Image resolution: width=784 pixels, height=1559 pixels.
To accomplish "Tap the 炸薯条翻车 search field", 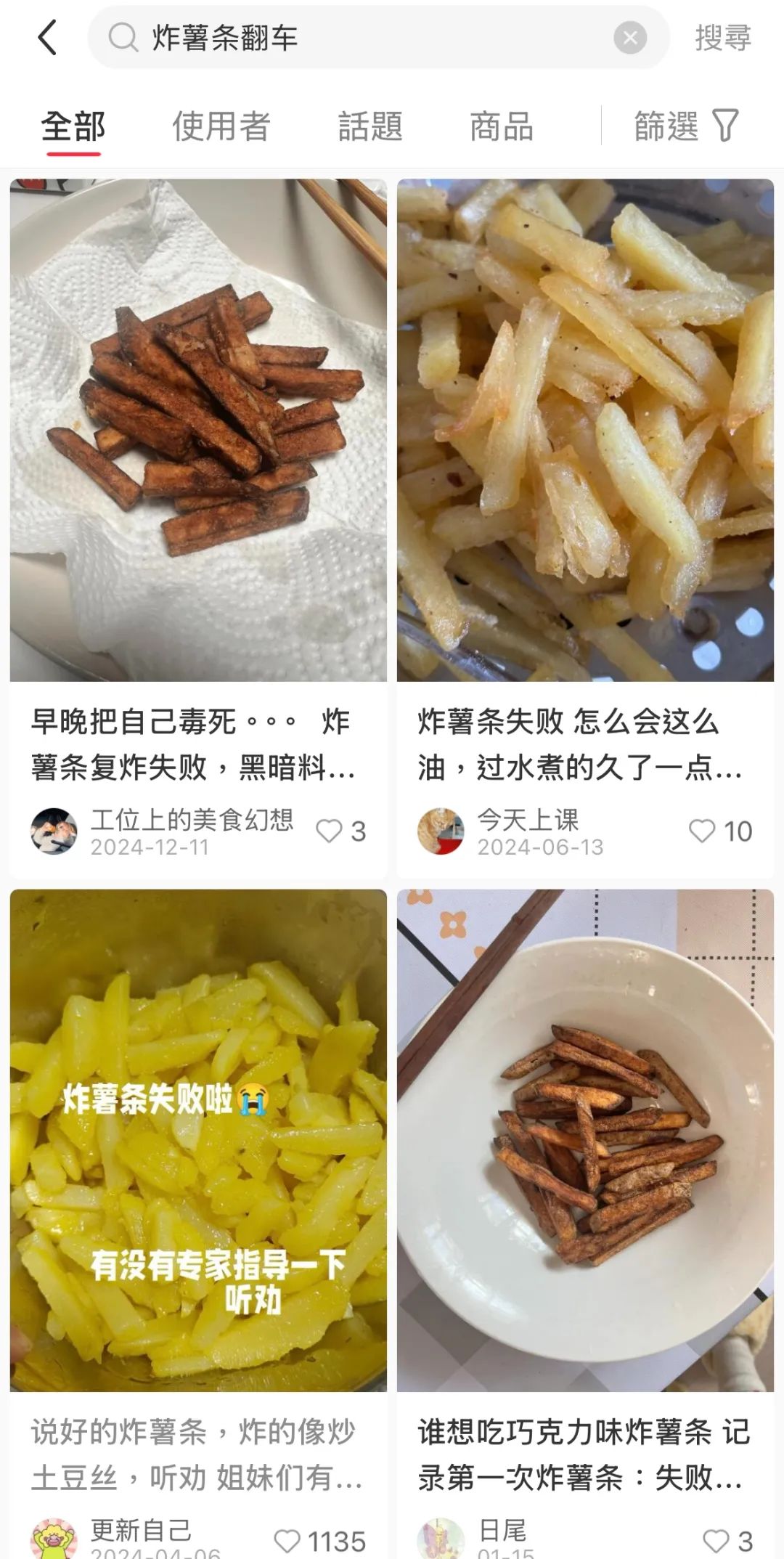I will point(363,38).
